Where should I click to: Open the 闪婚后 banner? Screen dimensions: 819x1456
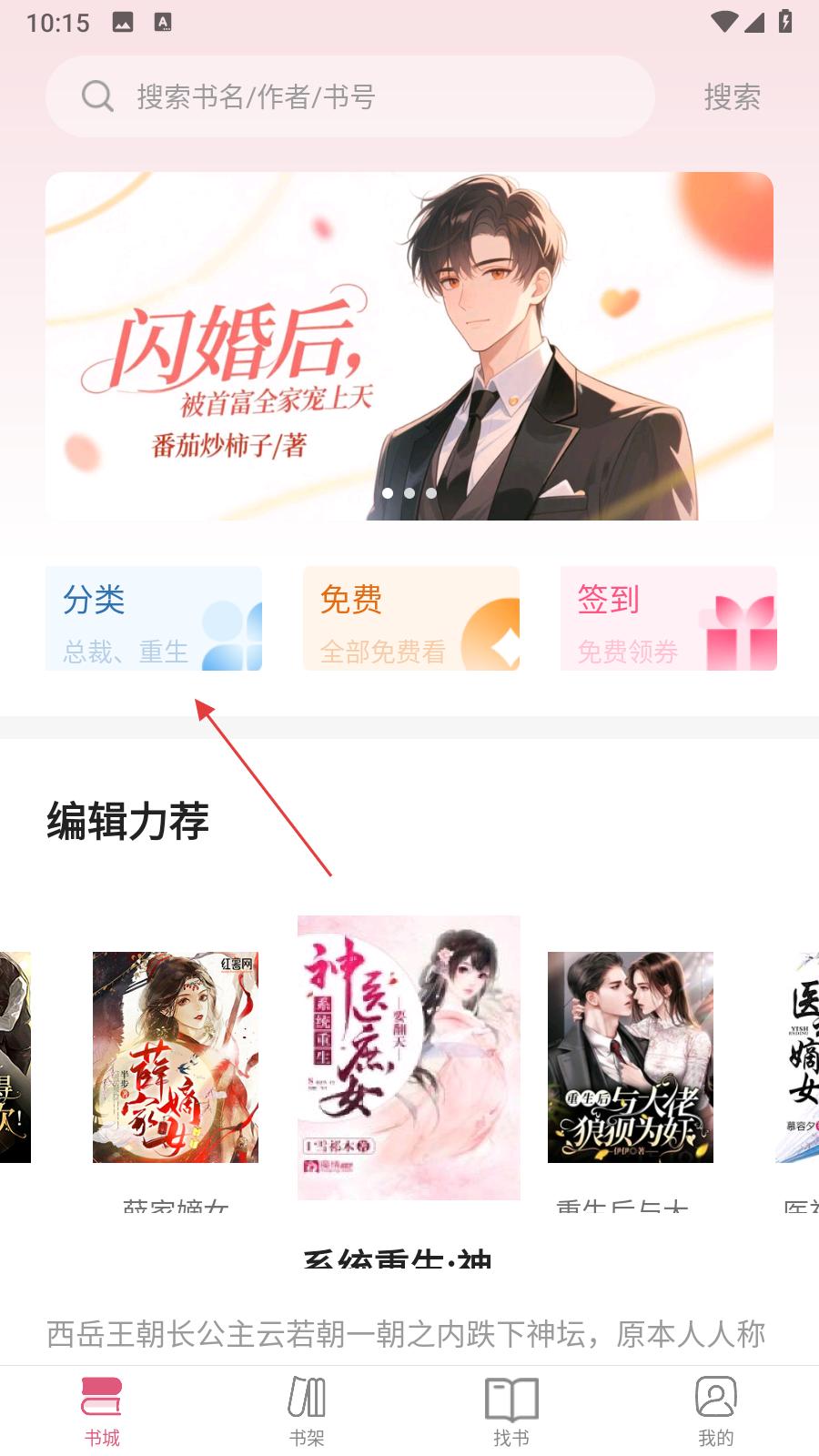click(x=409, y=346)
